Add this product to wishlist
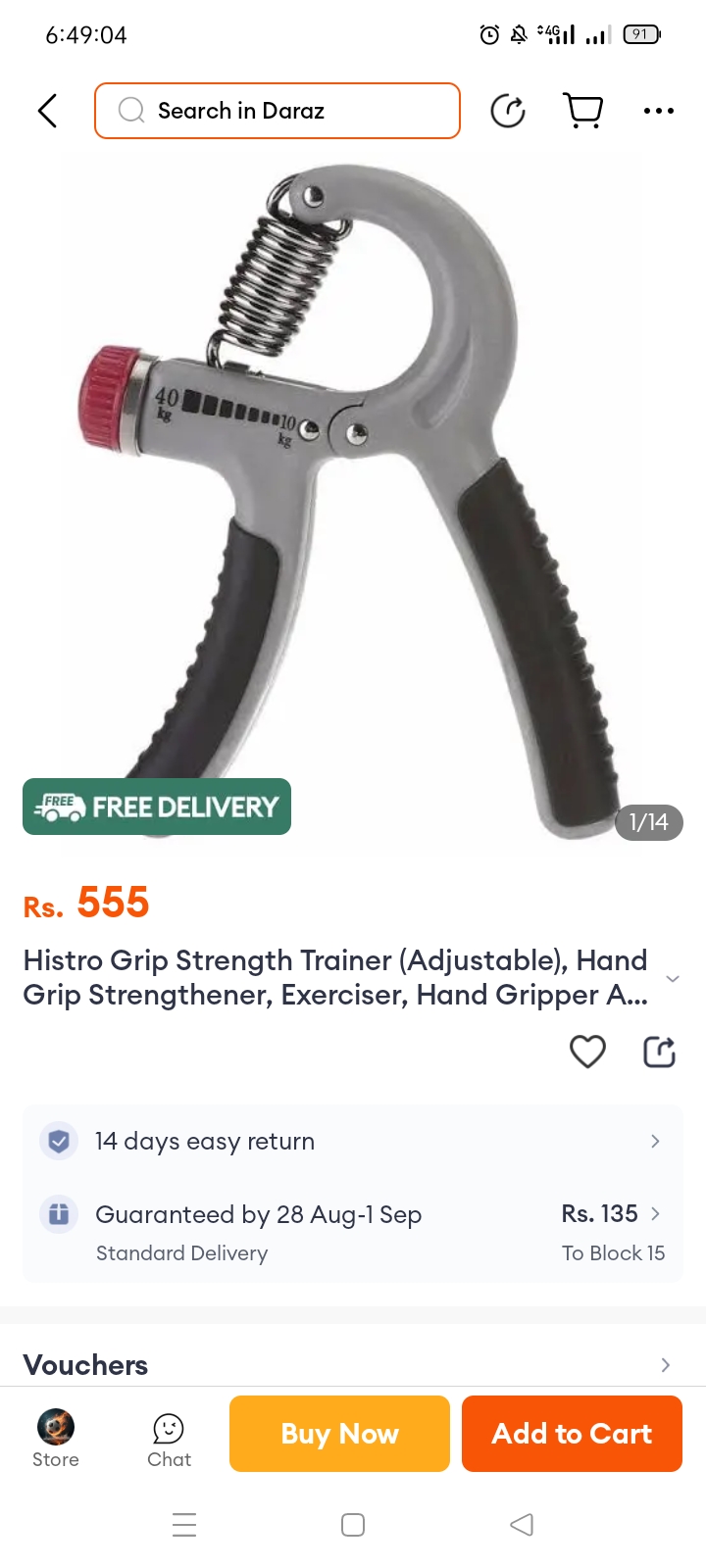706x1568 pixels. [x=587, y=1052]
